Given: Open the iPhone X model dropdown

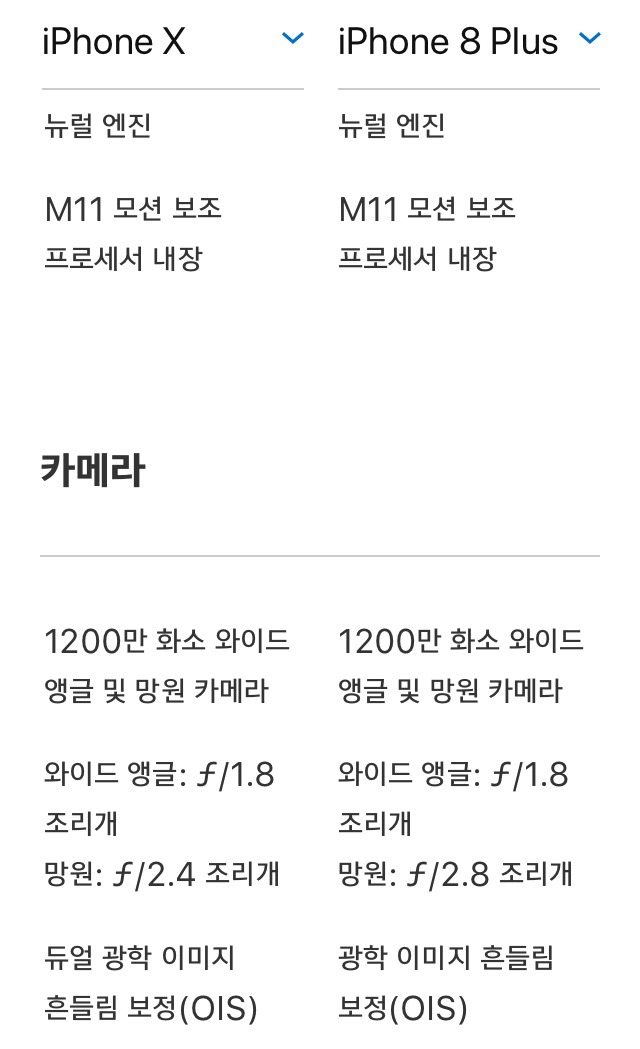Looking at the screenshot, I should (x=292, y=40).
